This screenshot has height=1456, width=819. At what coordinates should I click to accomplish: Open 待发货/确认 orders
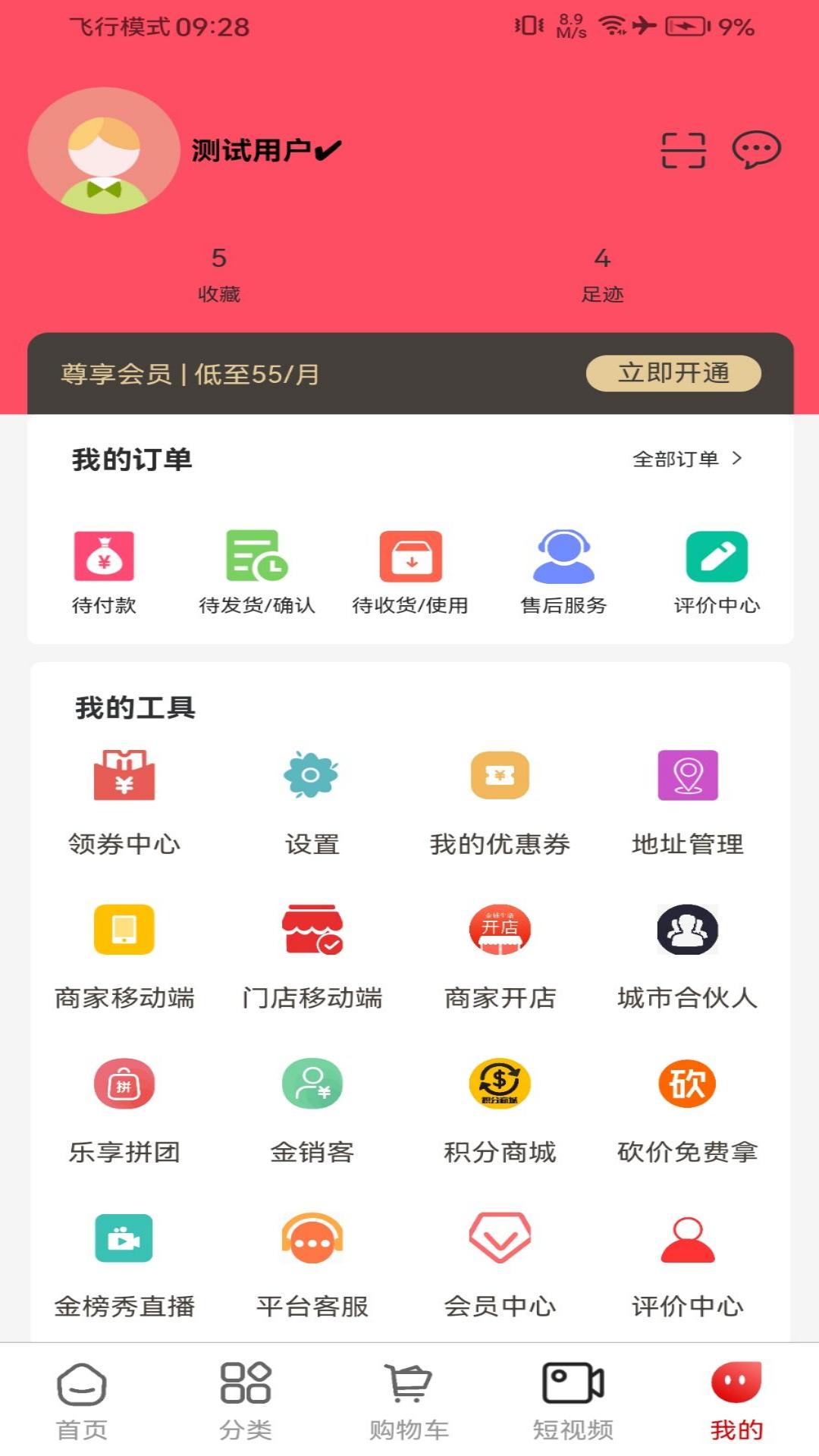pos(256,570)
